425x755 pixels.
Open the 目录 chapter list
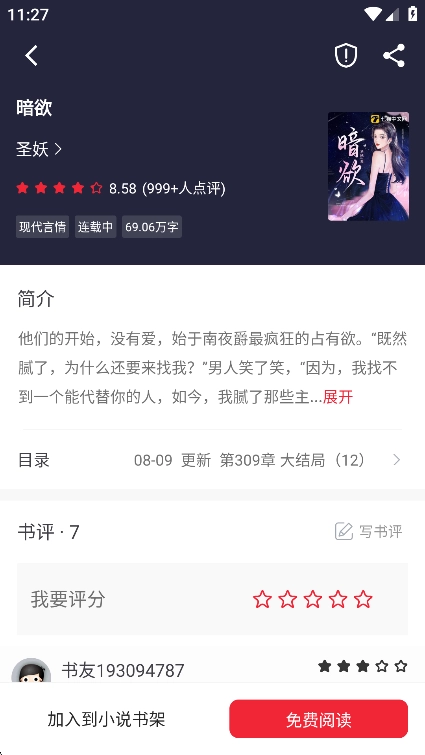[x=212, y=460]
